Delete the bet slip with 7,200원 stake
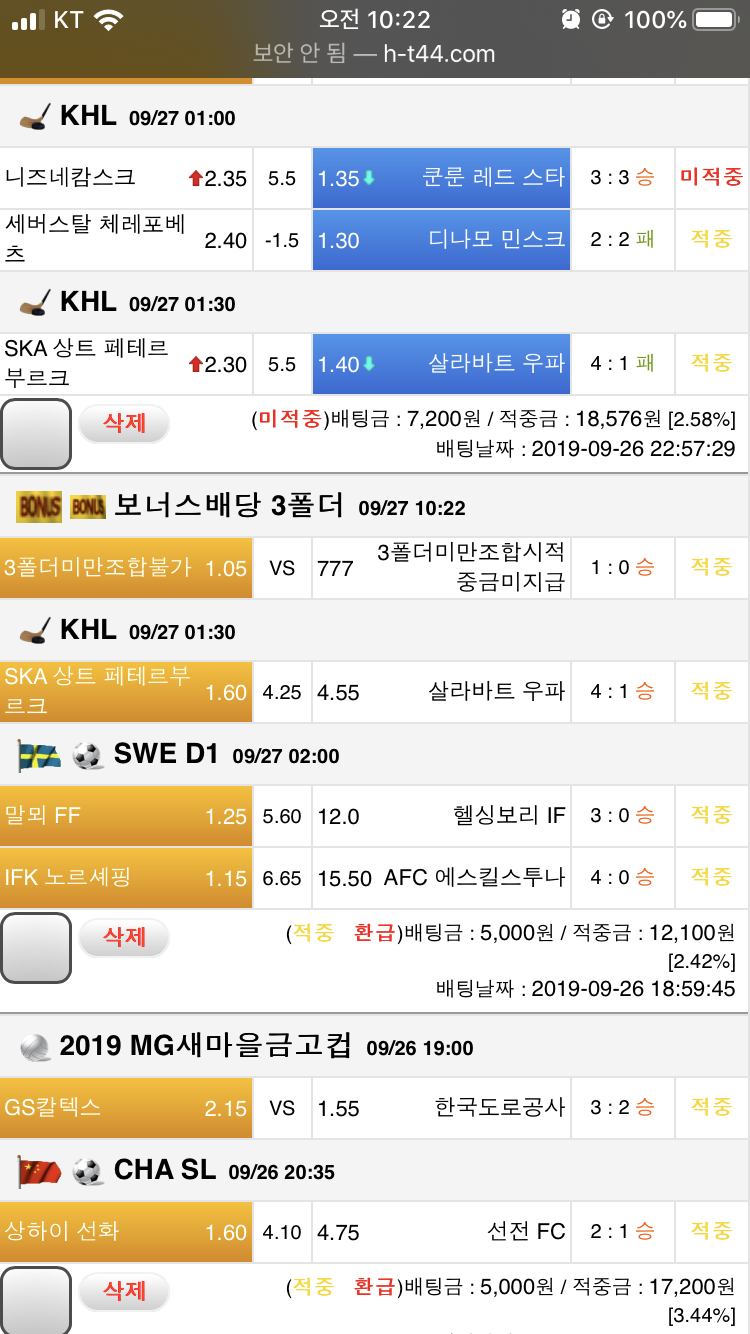The image size is (750, 1334). point(124,423)
